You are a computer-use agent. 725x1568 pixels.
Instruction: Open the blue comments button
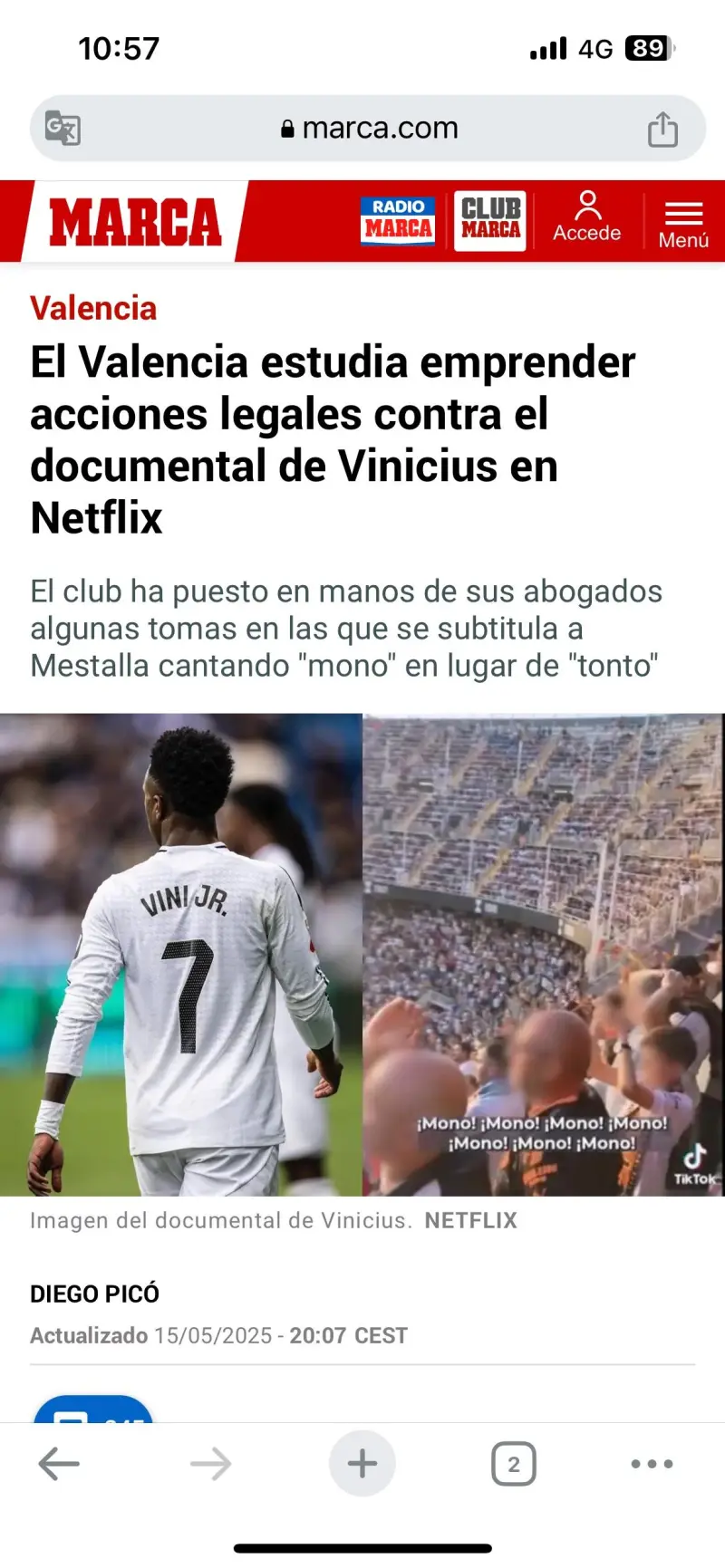92,1410
